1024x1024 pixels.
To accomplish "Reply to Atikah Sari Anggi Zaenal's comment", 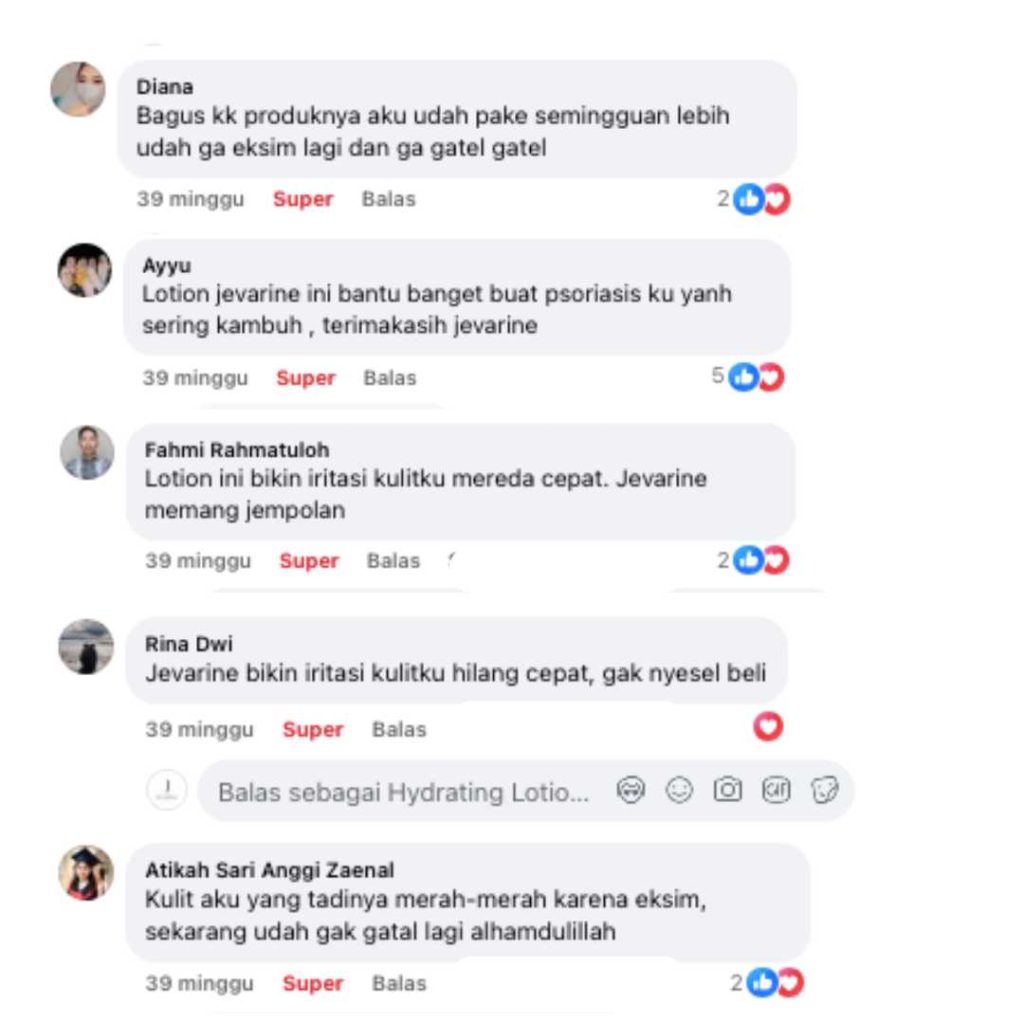I will 399,983.
